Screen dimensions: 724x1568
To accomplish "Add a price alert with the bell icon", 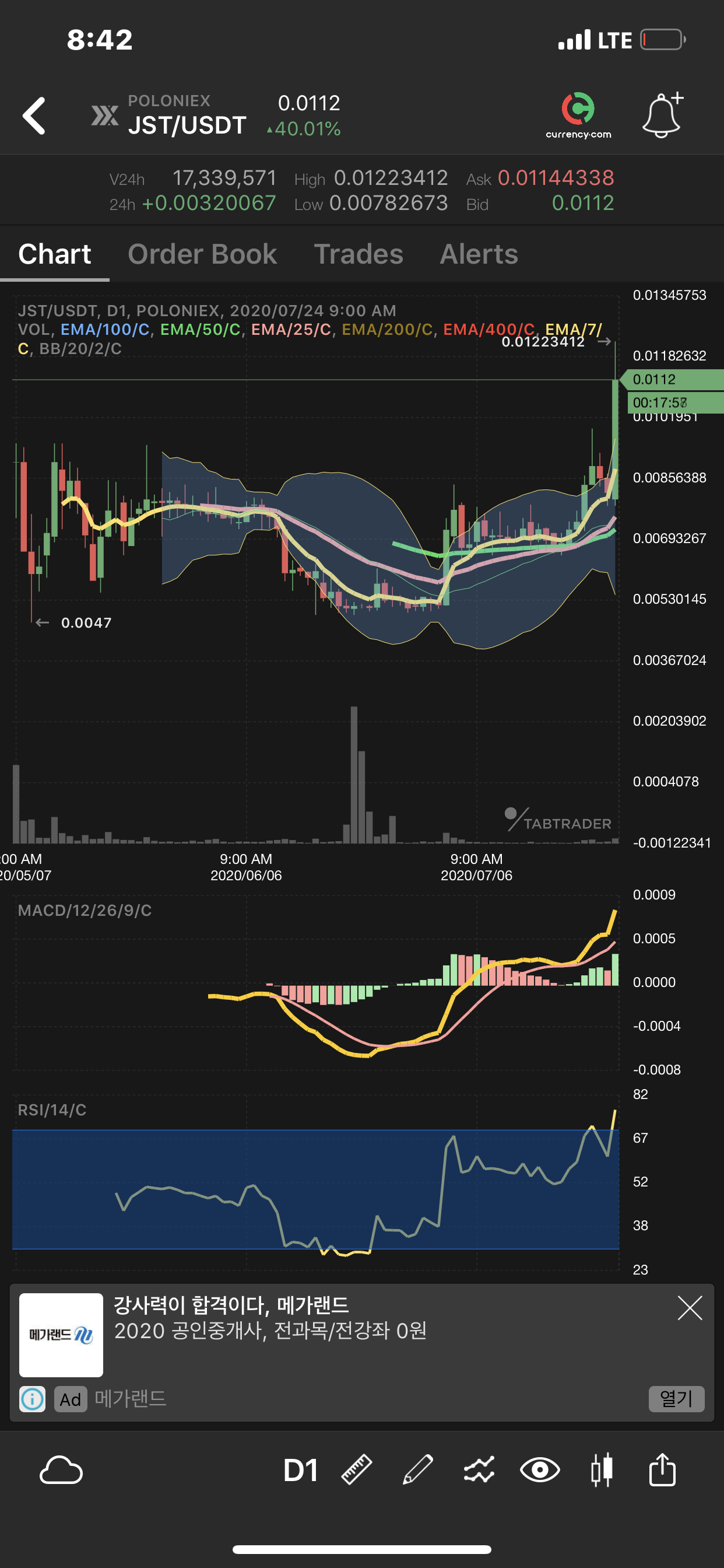I will pyautogui.click(x=662, y=116).
